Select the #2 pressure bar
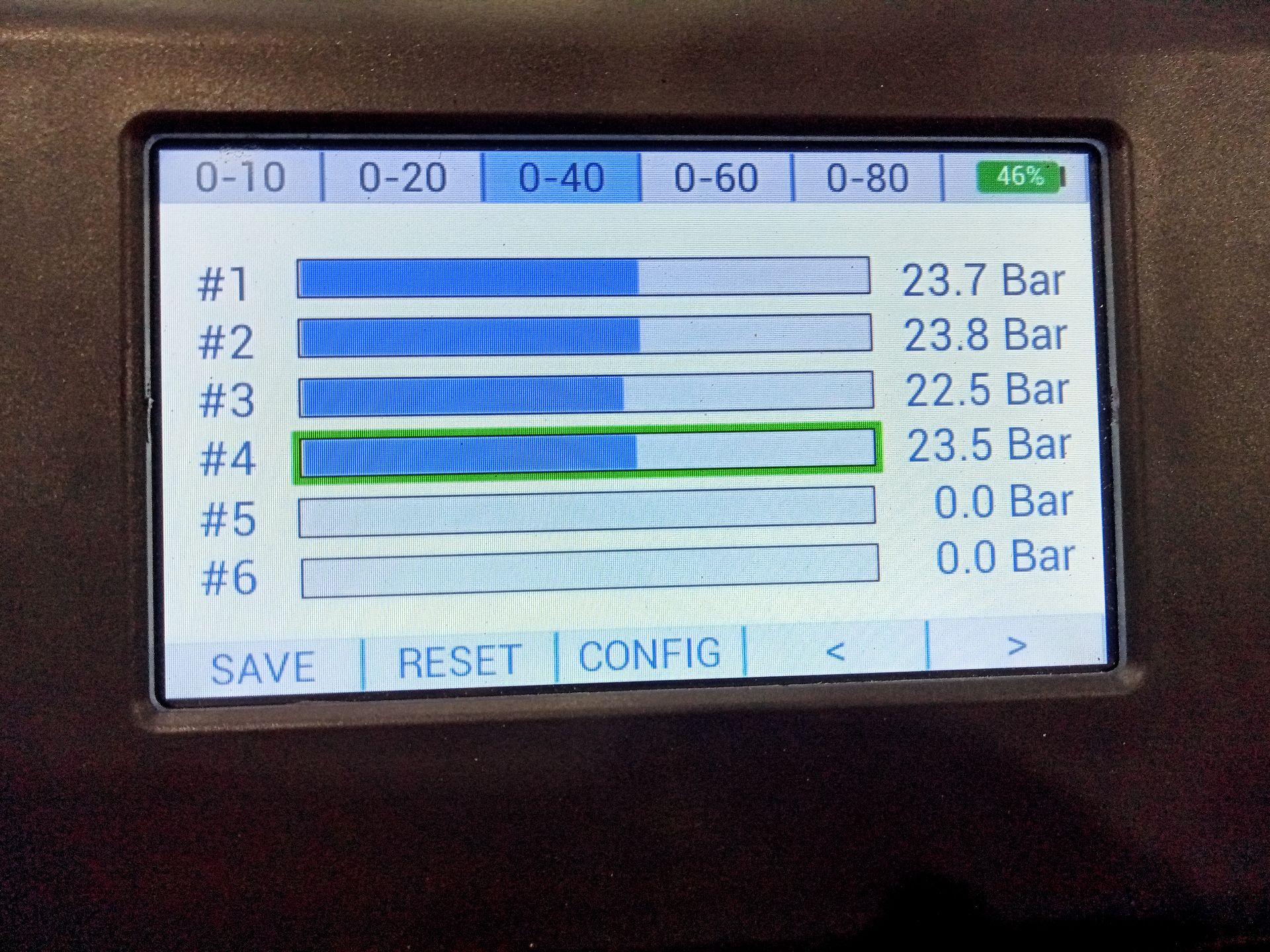The image size is (1270, 952). (x=585, y=335)
